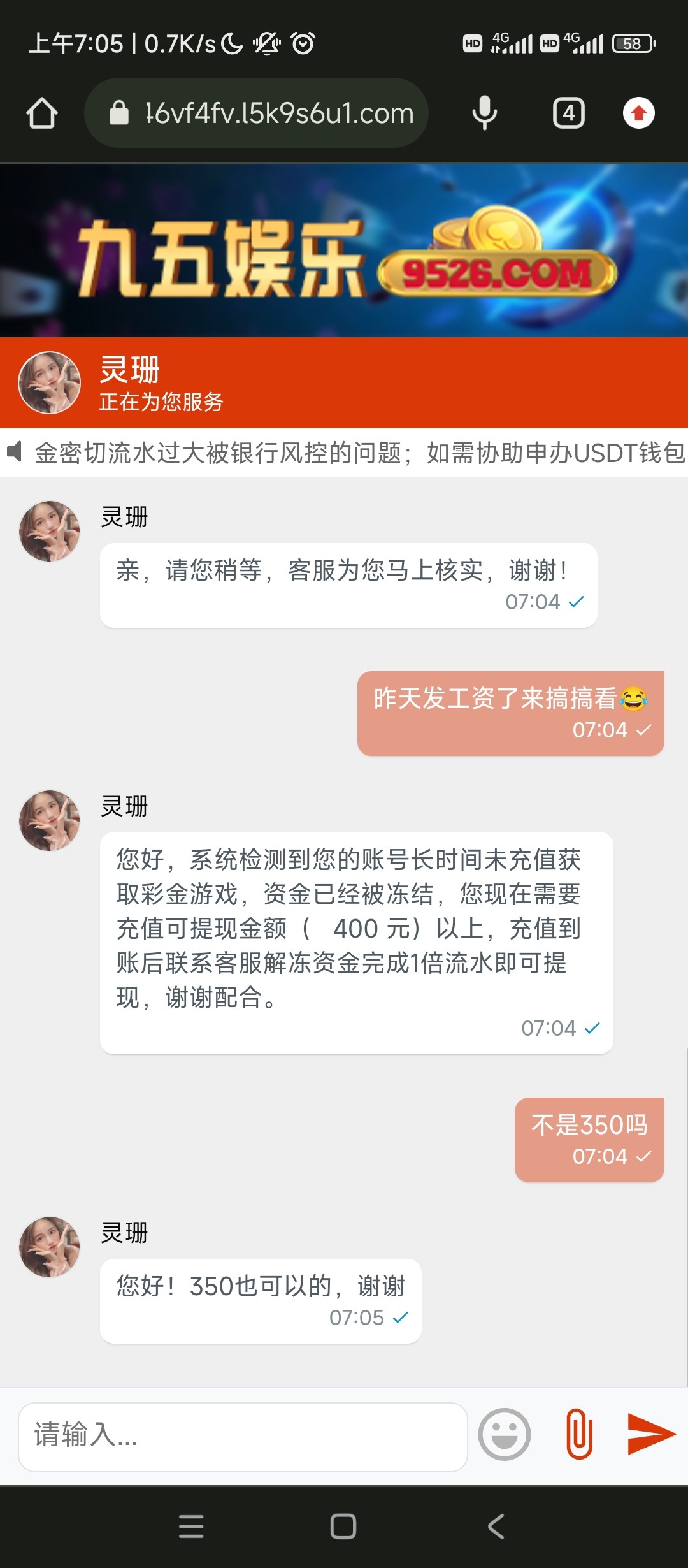
Task: Tap the battery indicator showing 58
Action: (631, 43)
